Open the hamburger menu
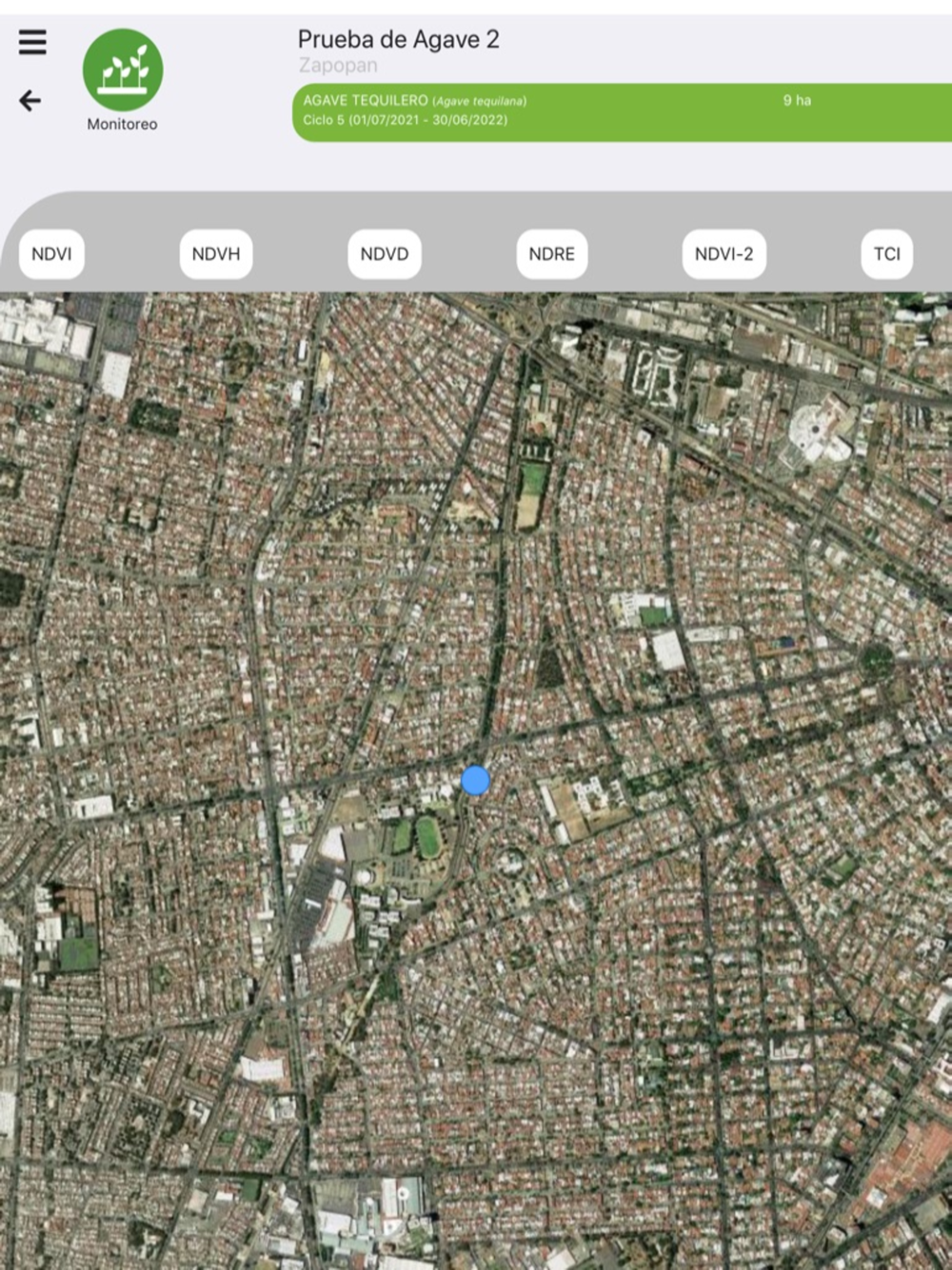This screenshot has width=952, height=1270. click(x=32, y=42)
